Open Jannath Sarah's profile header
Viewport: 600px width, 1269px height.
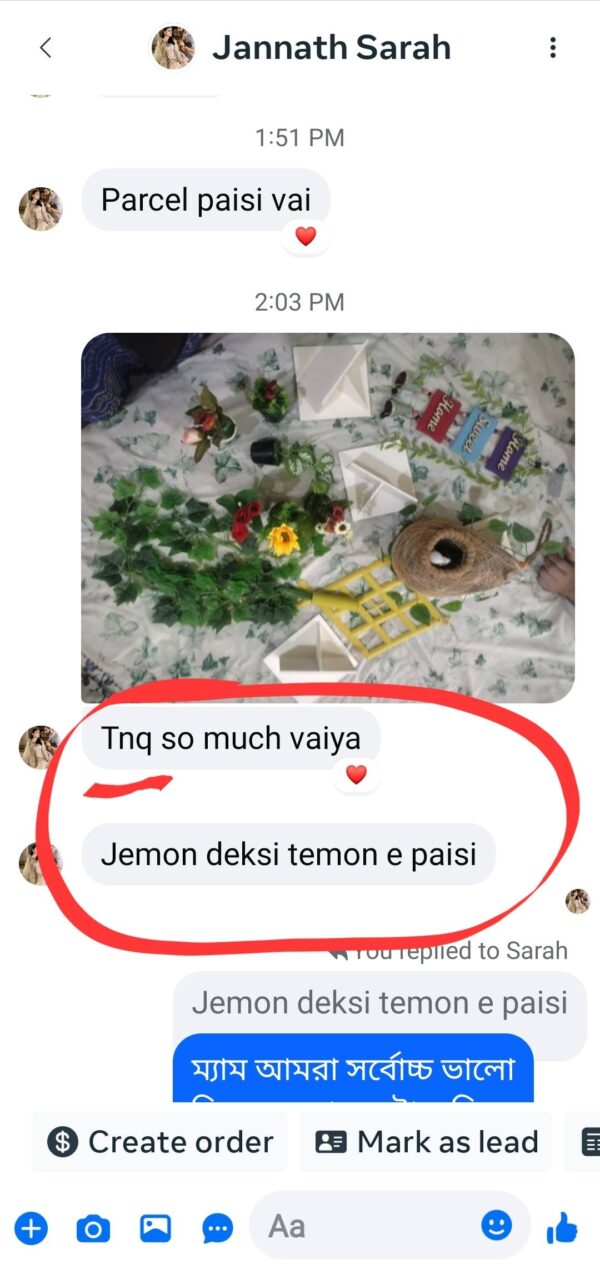[x=330, y=47]
